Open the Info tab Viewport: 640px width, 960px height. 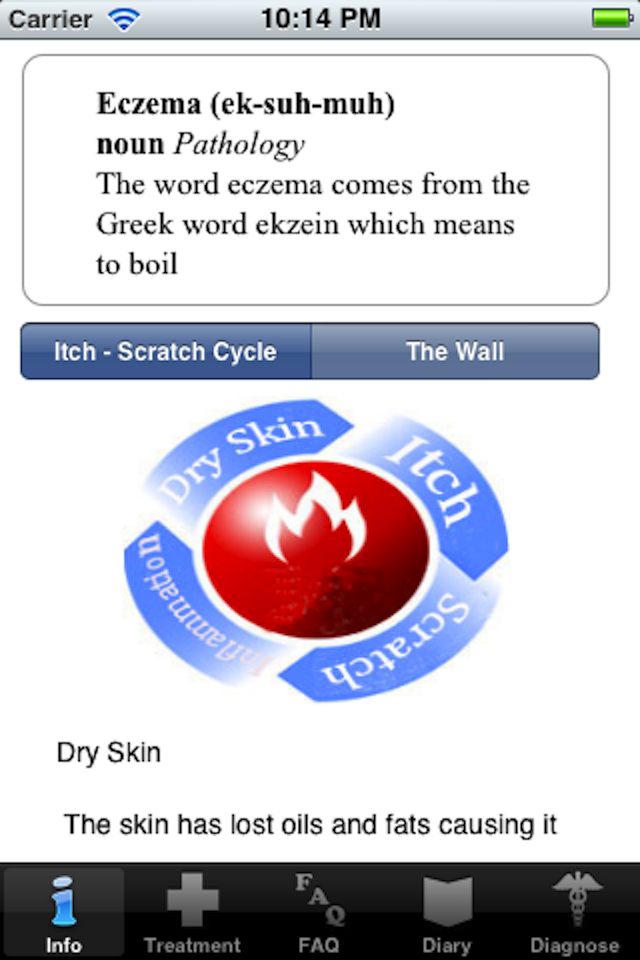click(x=64, y=912)
